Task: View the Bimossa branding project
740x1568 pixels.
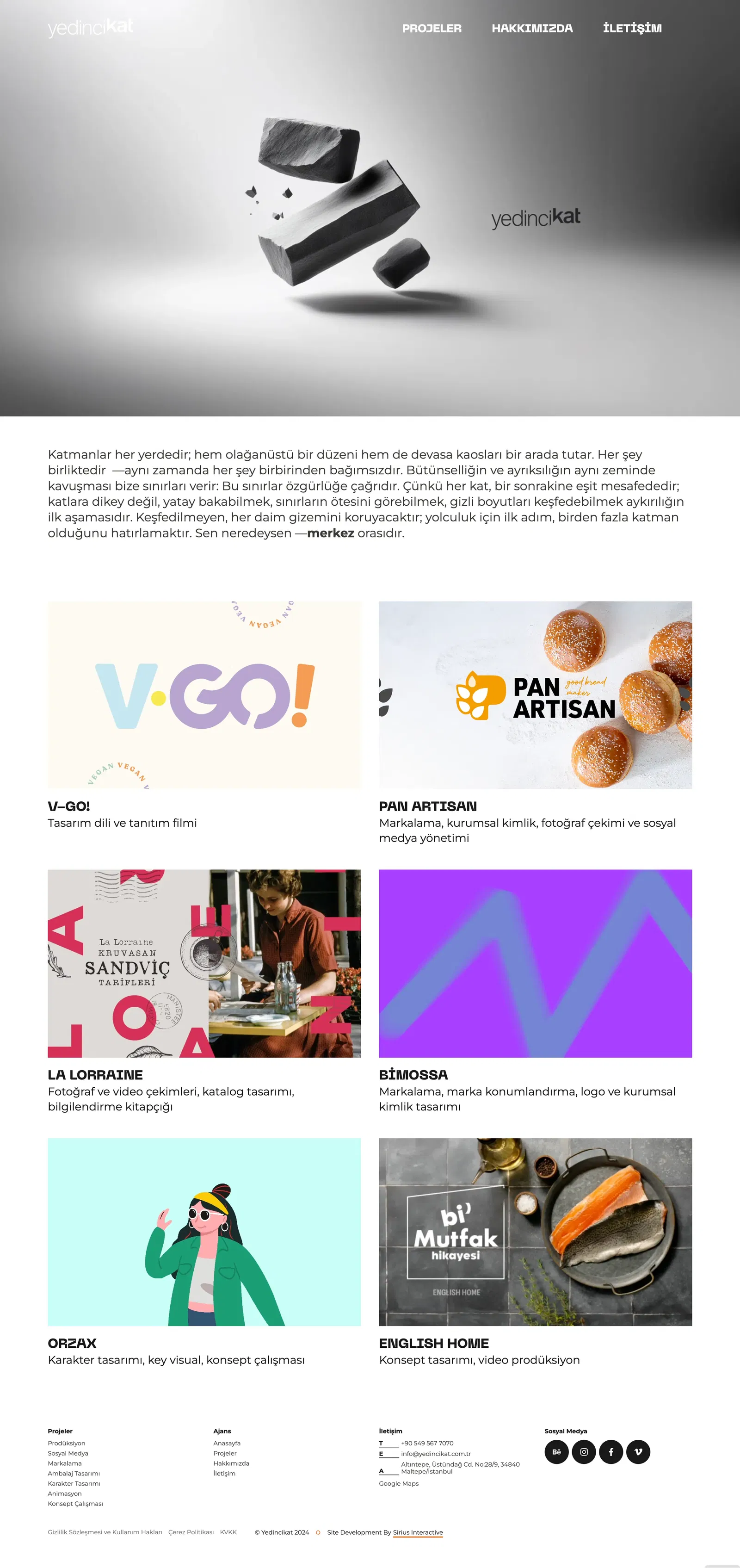Action: click(535, 963)
